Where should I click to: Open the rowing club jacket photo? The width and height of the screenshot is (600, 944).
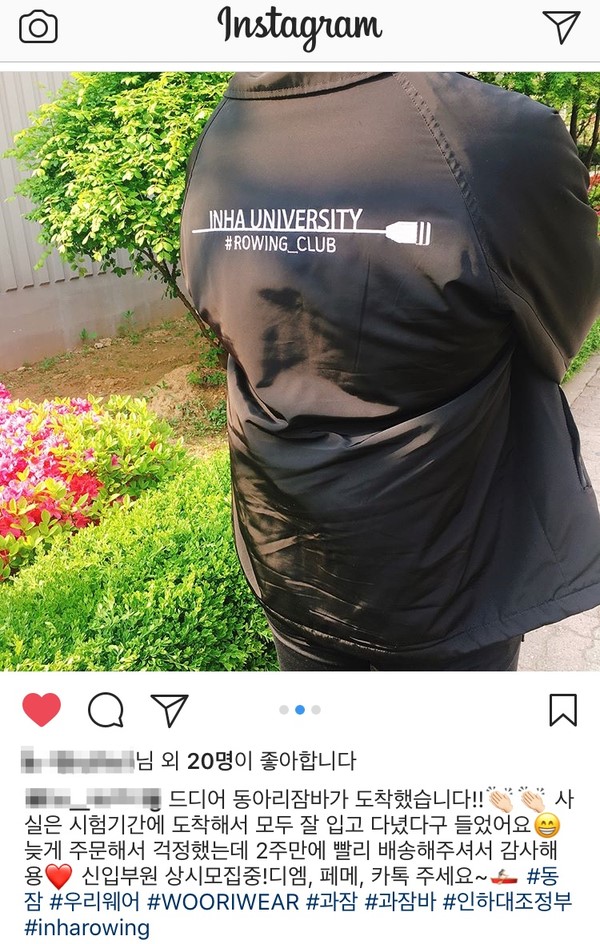coord(300,370)
